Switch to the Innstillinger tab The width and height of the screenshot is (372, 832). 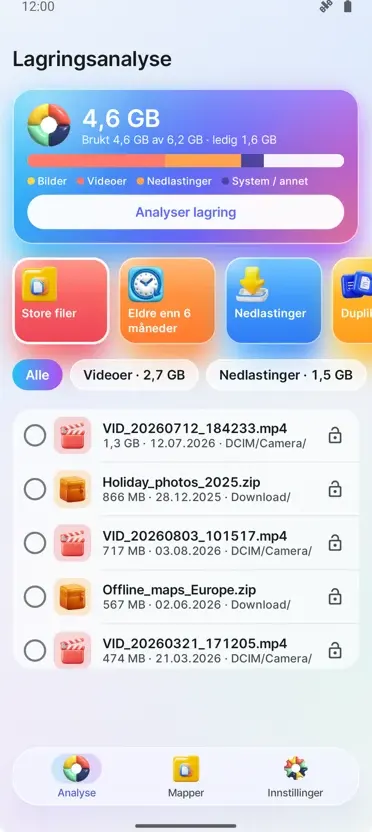295,777
